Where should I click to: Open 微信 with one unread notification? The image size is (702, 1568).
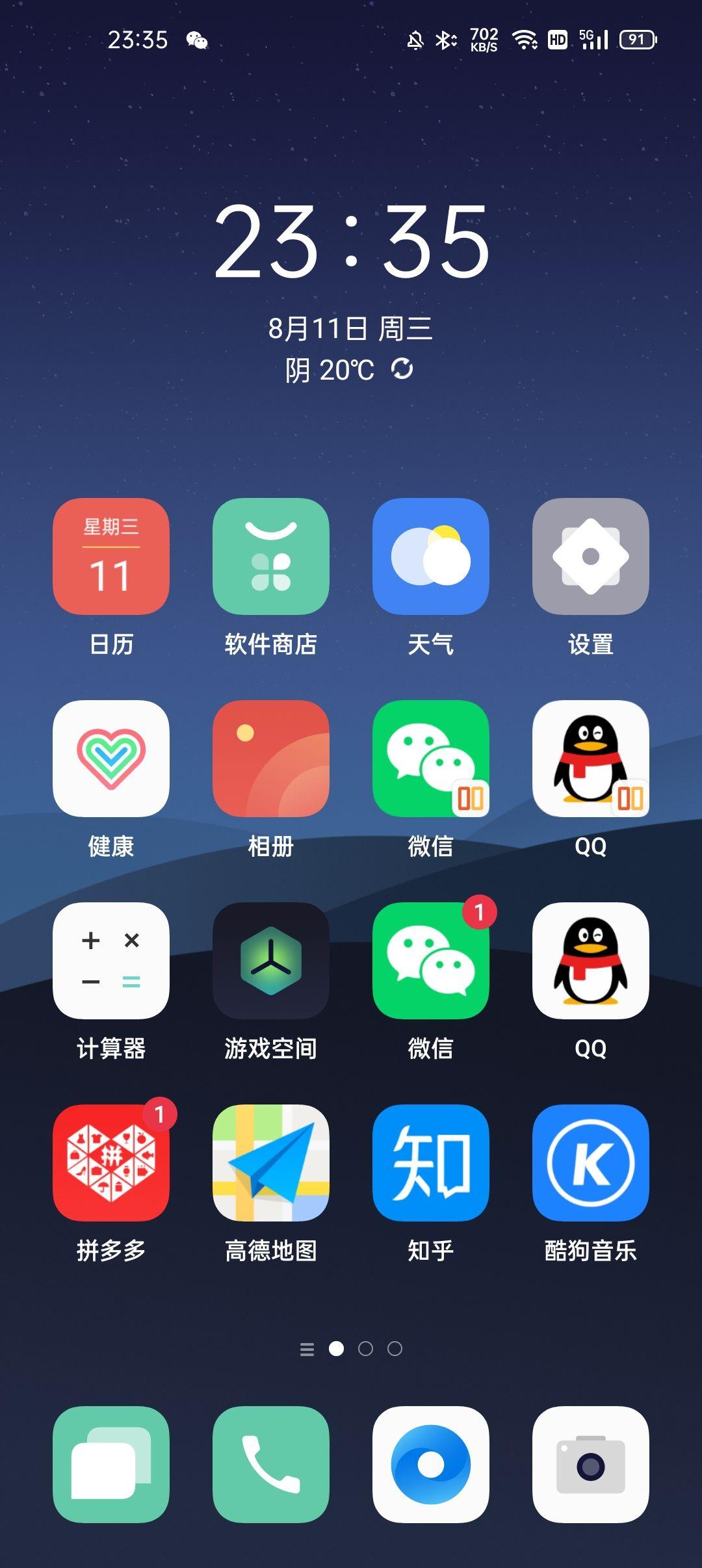click(x=431, y=961)
